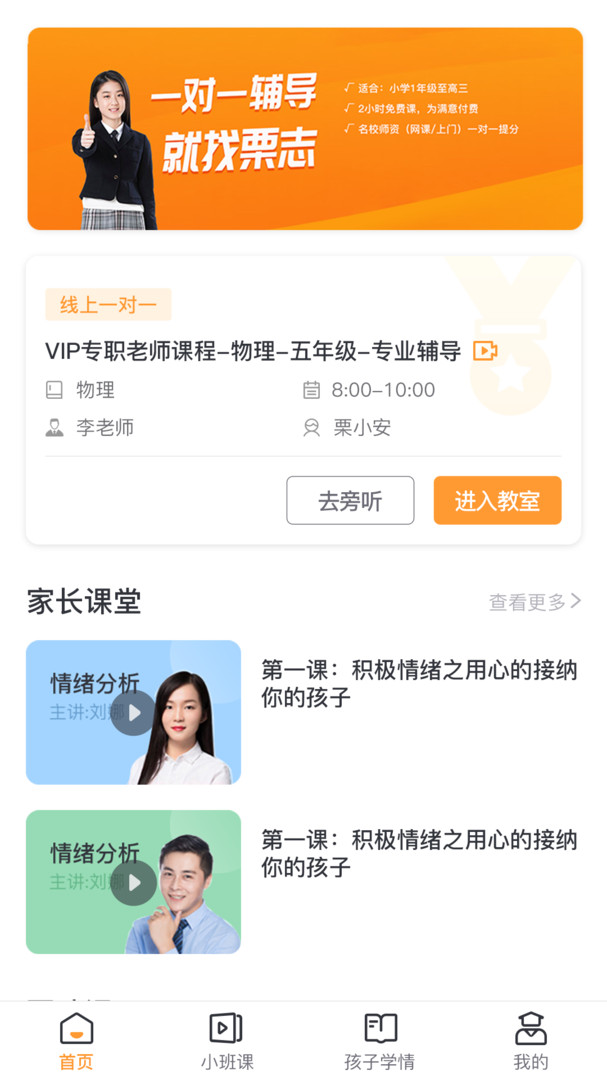Open the video icon beside the VIP course title
Screen dimensions: 607x1080
(x=485, y=351)
